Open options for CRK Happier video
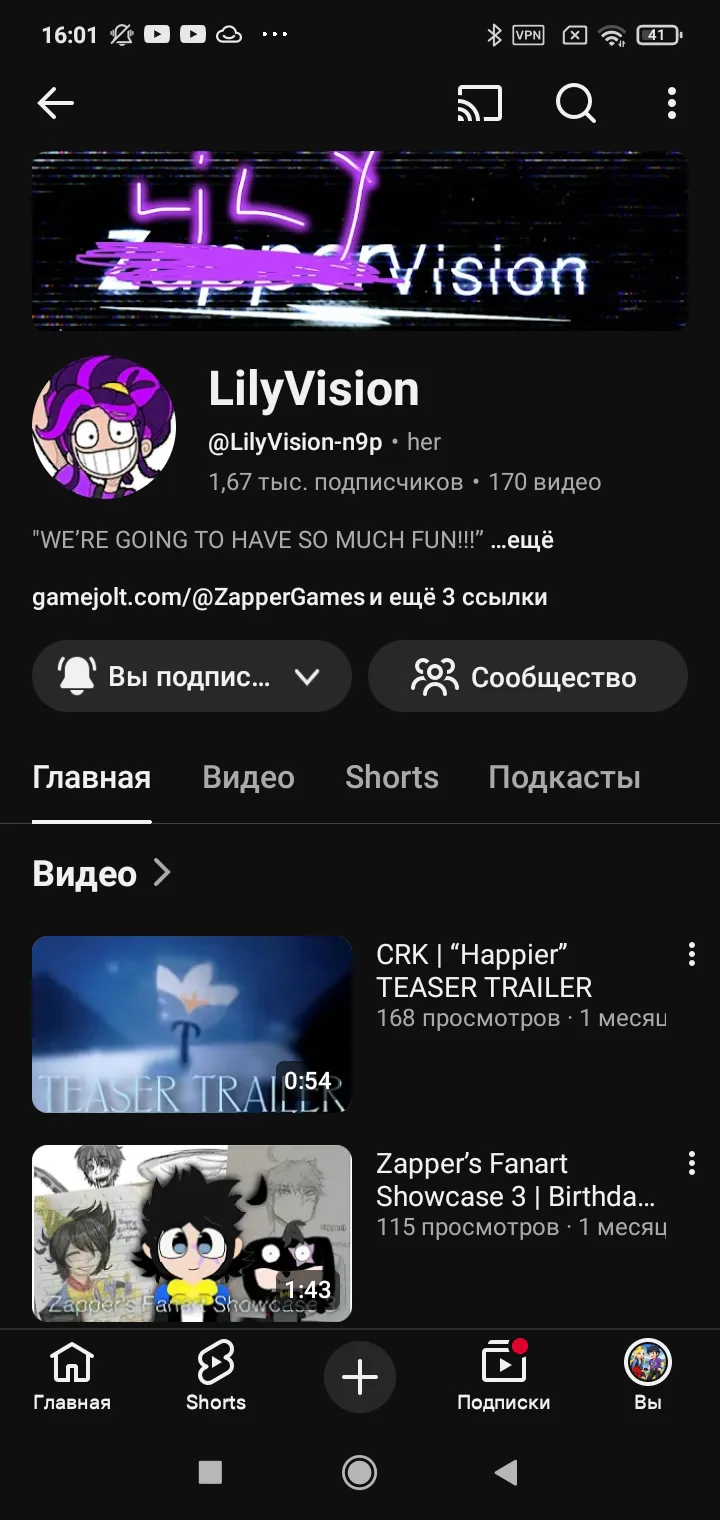 coord(691,955)
